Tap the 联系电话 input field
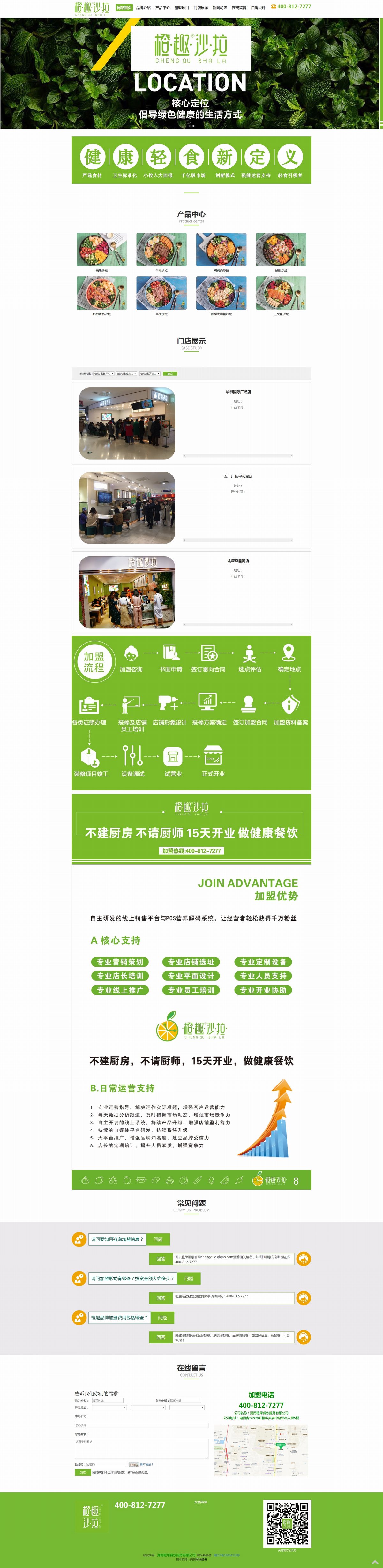 (x=185, y=1400)
